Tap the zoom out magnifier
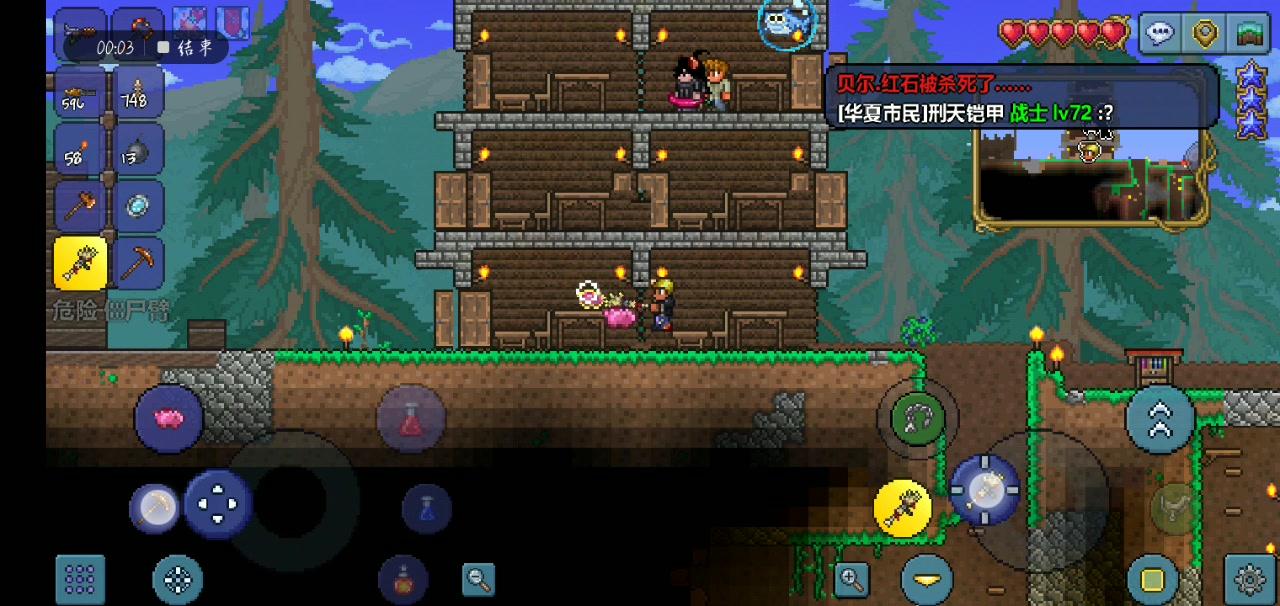The image size is (1280, 606). click(479, 578)
